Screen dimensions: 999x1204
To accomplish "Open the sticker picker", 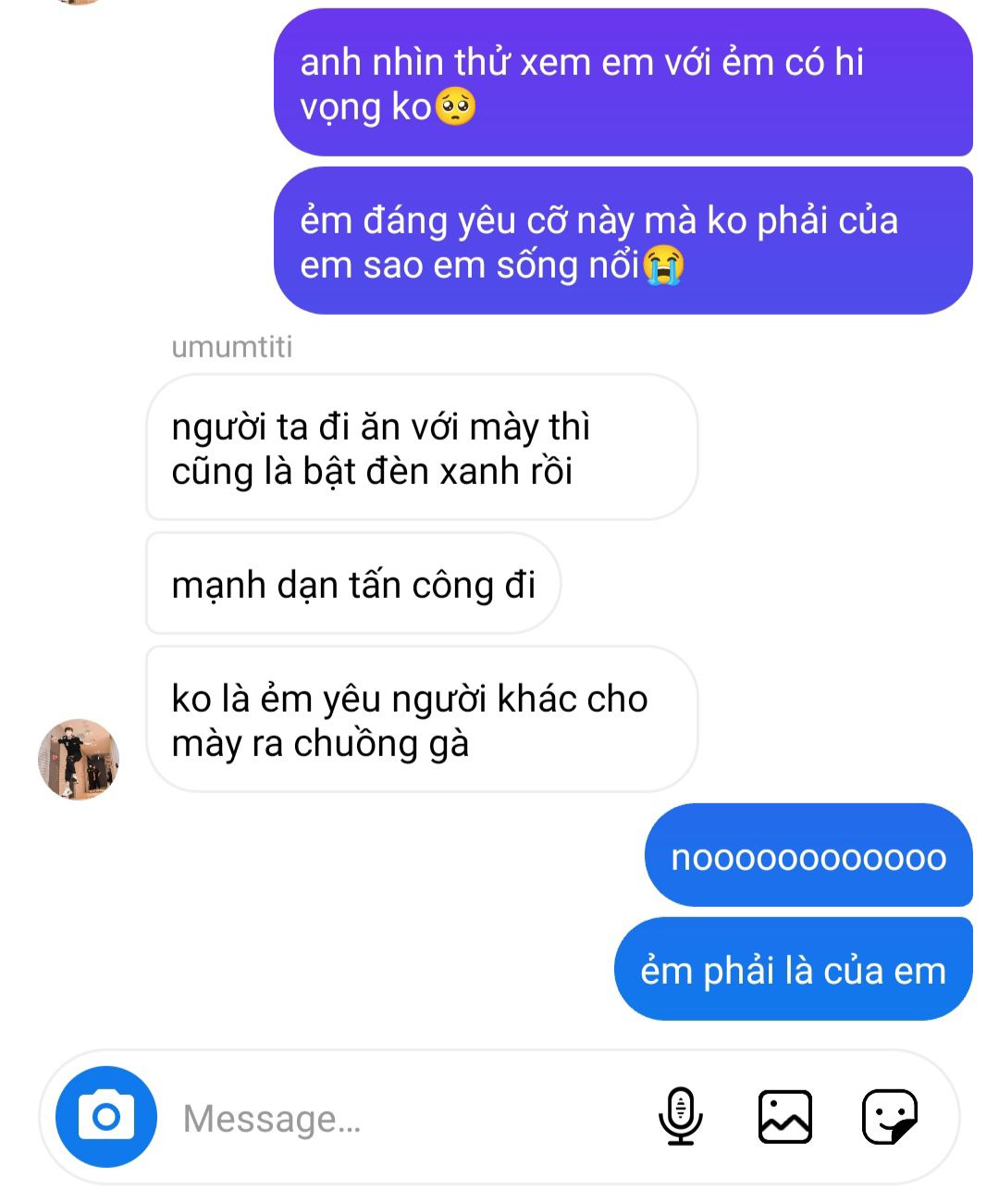I will pos(889,1117).
